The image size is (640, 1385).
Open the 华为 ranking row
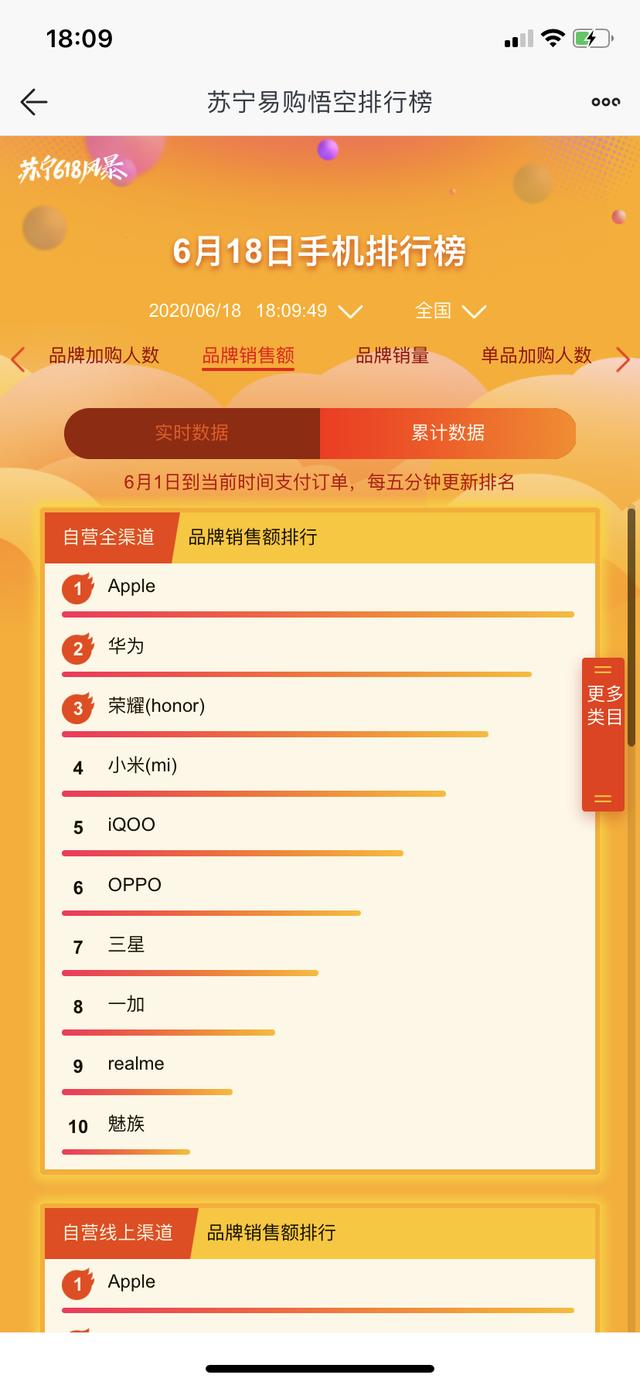pos(320,655)
